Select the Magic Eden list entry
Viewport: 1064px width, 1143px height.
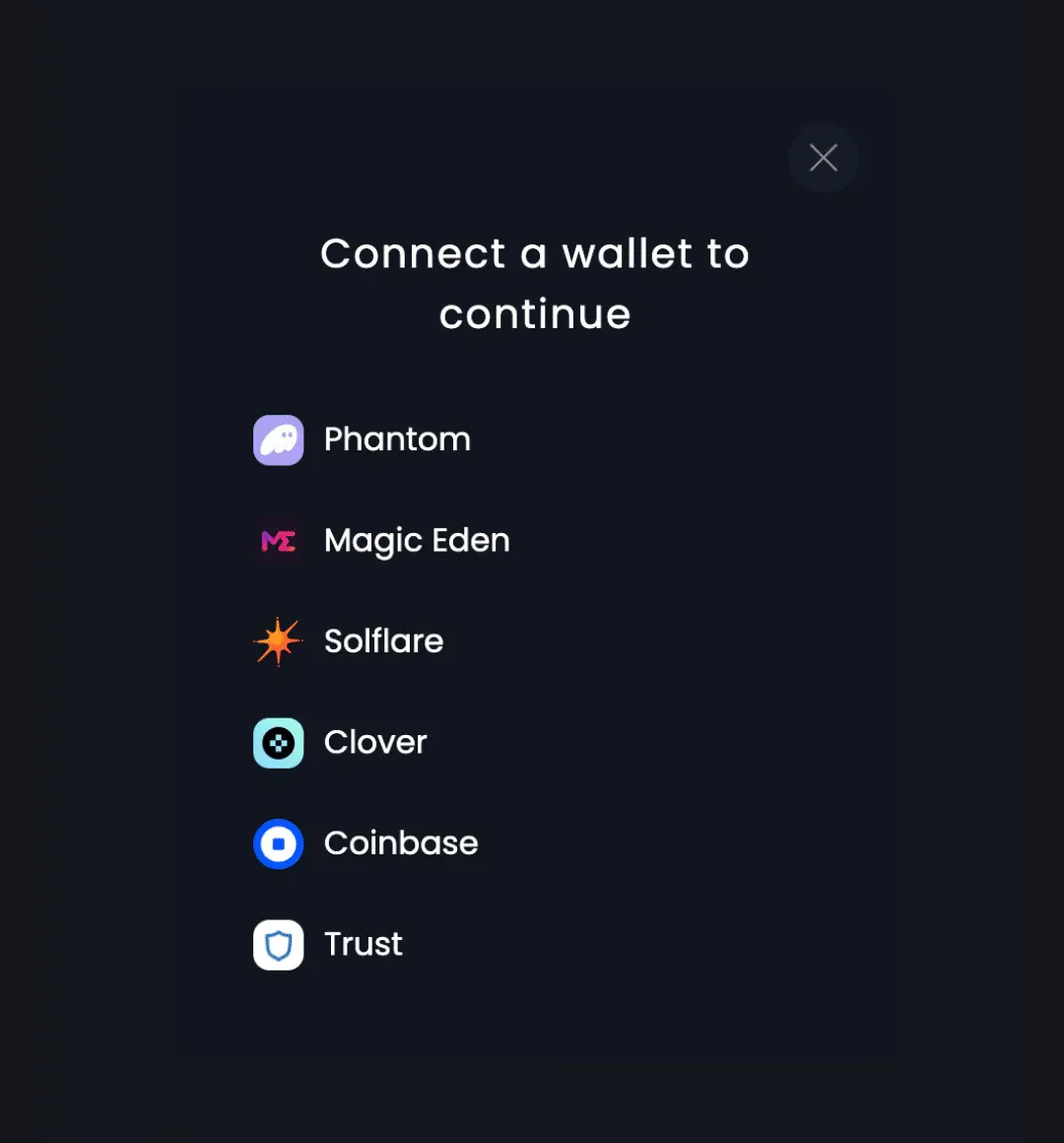416,541
